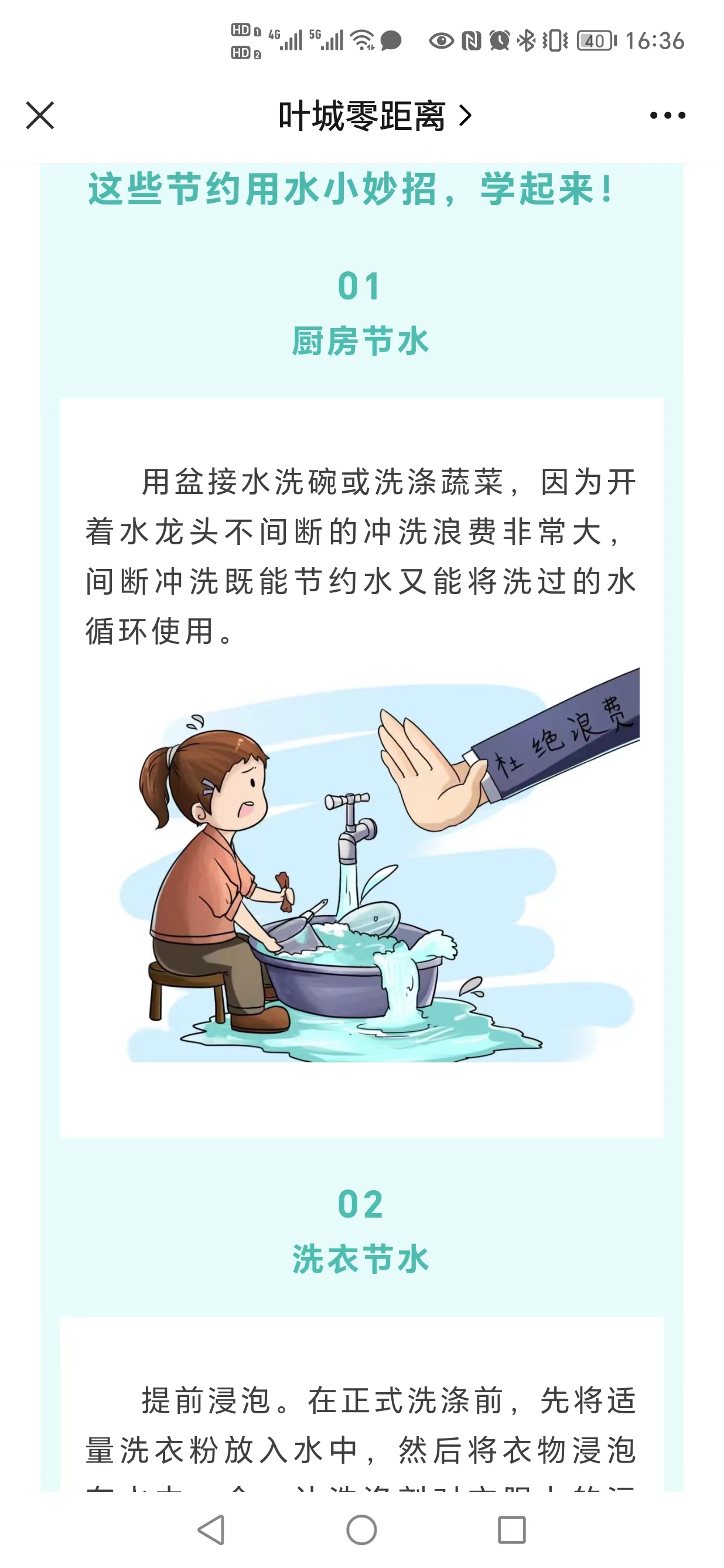Screen dimensions: 724x1568
Task: Go to the home screen
Action: coord(361,1529)
